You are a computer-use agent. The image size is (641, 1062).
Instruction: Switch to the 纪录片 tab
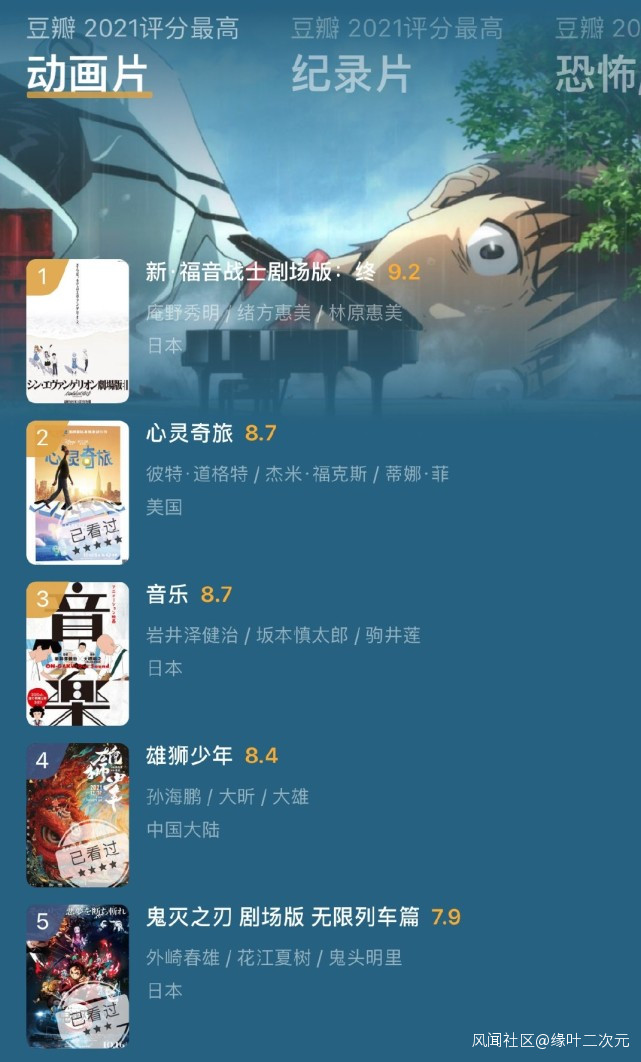click(x=351, y=74)
